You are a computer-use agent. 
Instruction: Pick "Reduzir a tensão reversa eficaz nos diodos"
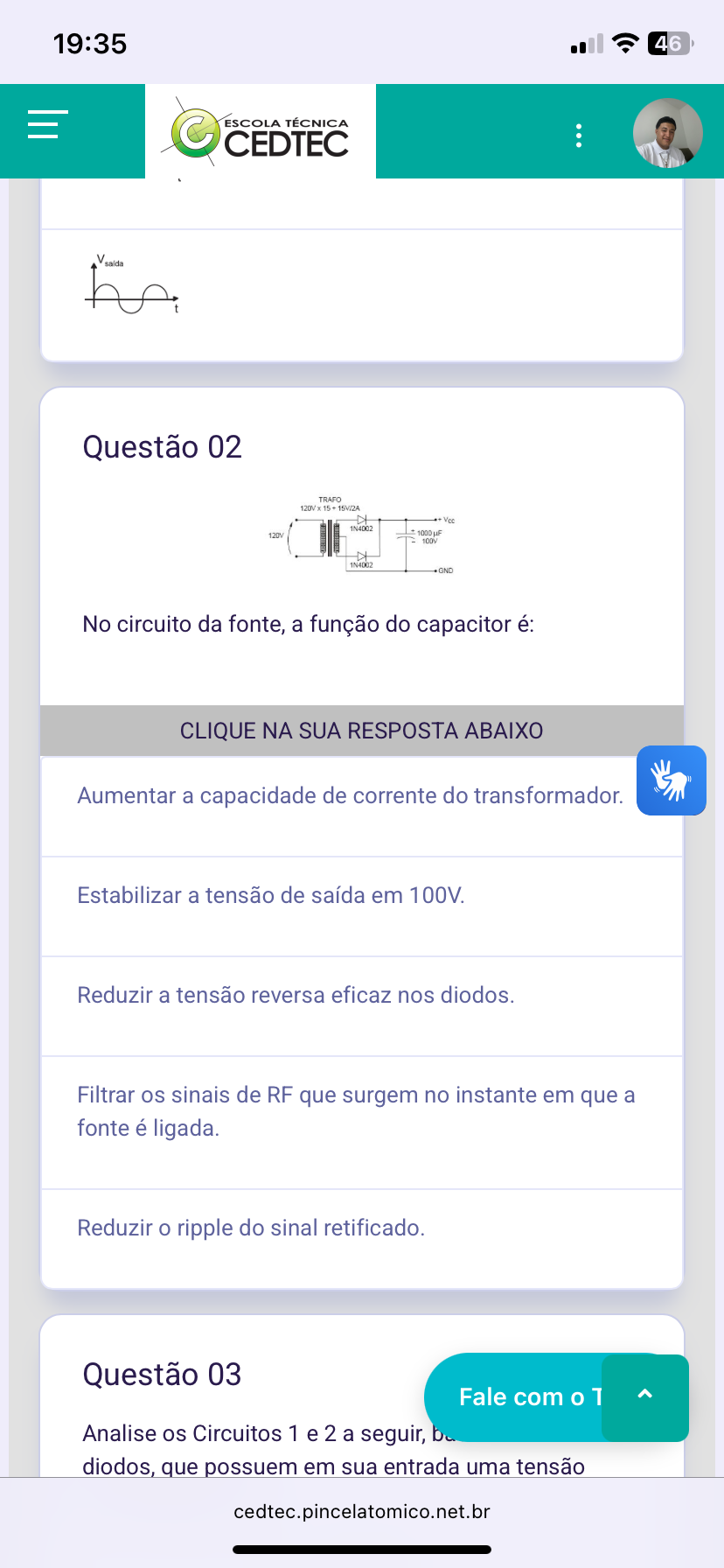click(362, 1006)
